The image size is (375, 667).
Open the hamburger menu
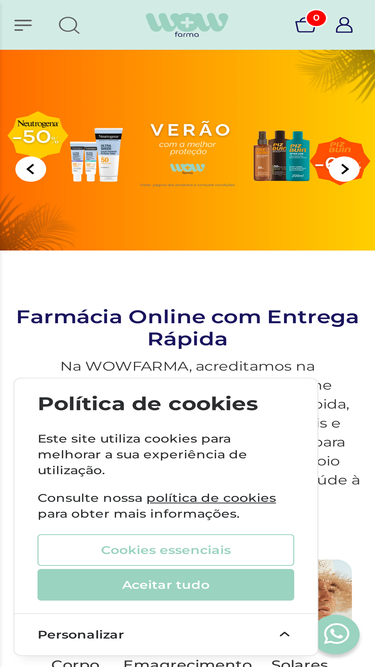tap(23, 25)
